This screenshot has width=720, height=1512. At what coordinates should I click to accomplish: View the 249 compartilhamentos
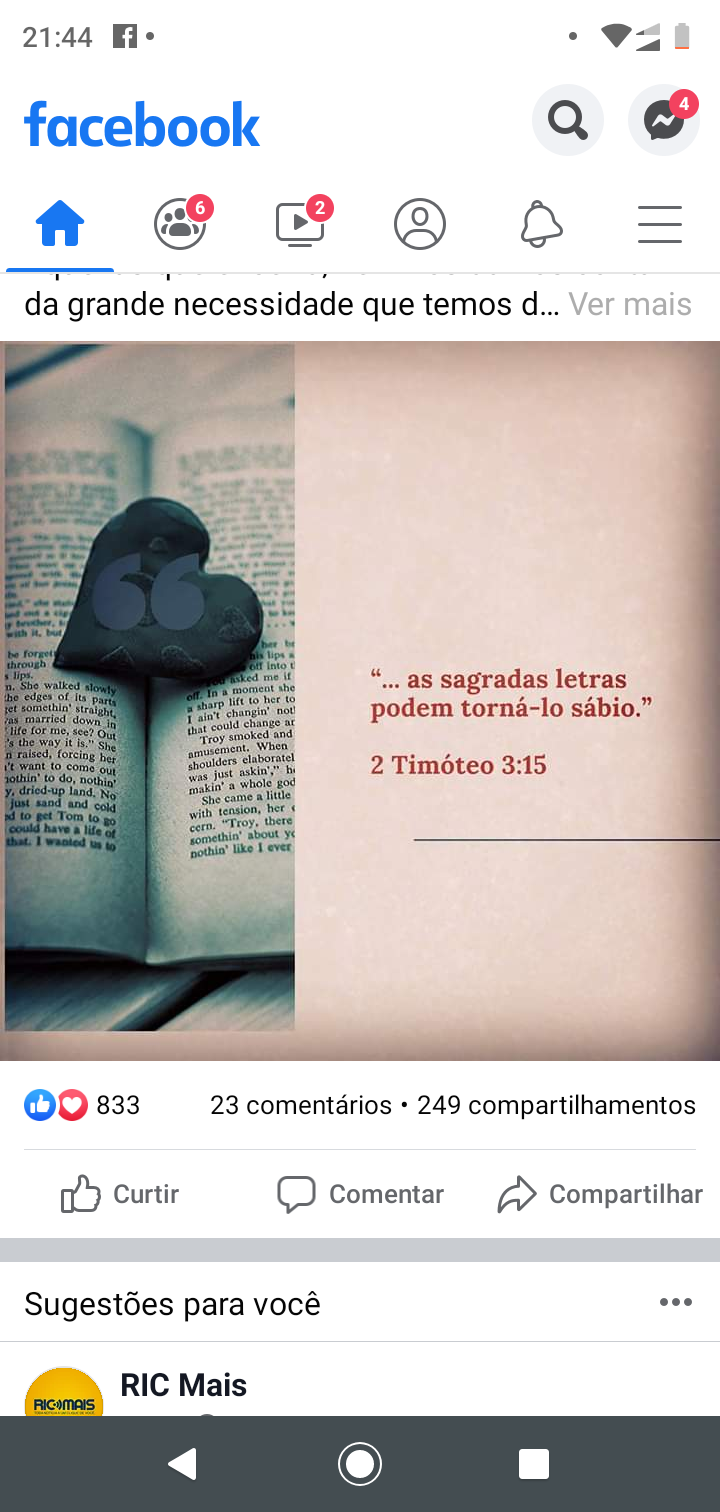[x=556, y=1105]
